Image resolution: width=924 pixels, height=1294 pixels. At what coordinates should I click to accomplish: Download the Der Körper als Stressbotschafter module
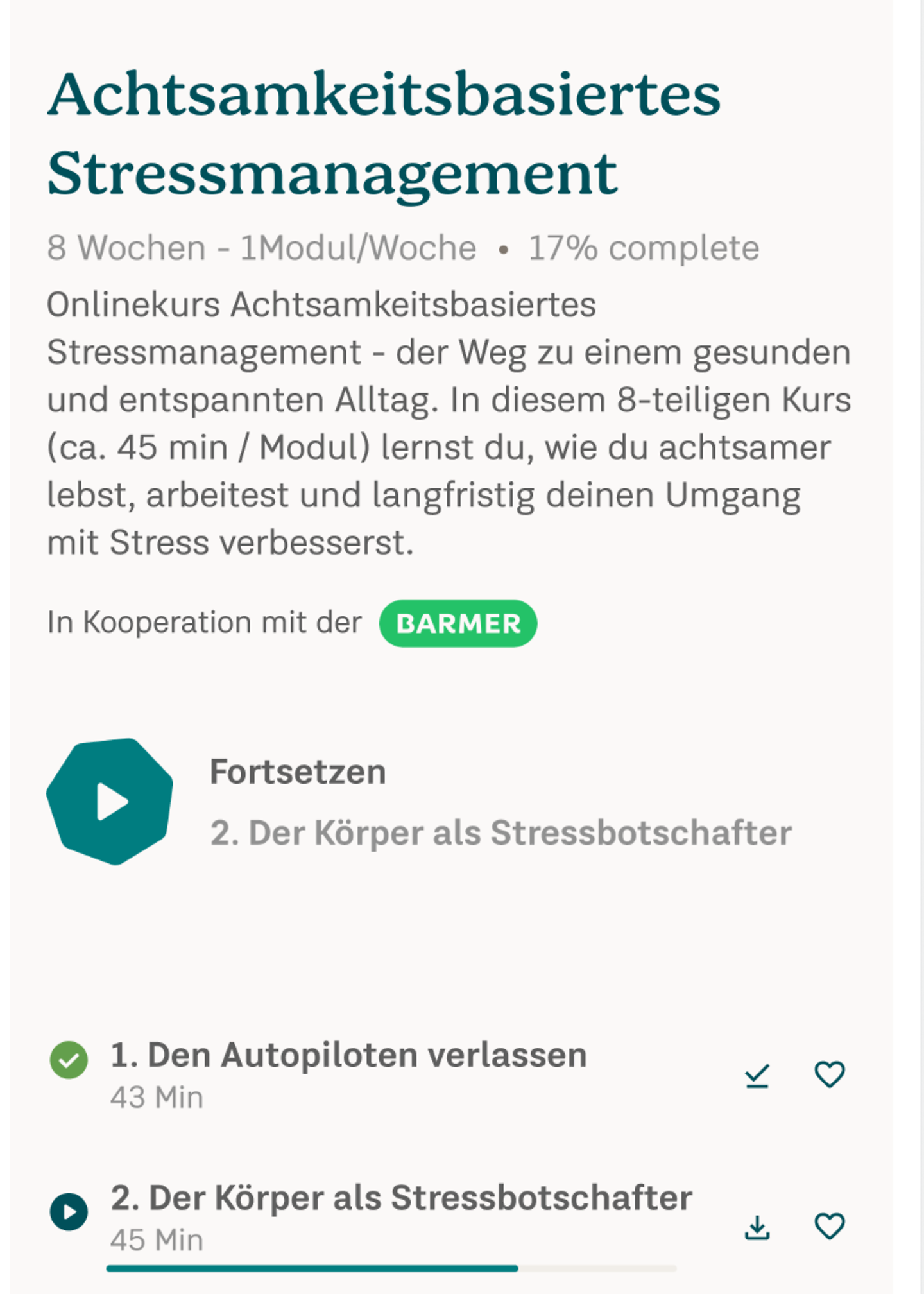[757, 1227]
